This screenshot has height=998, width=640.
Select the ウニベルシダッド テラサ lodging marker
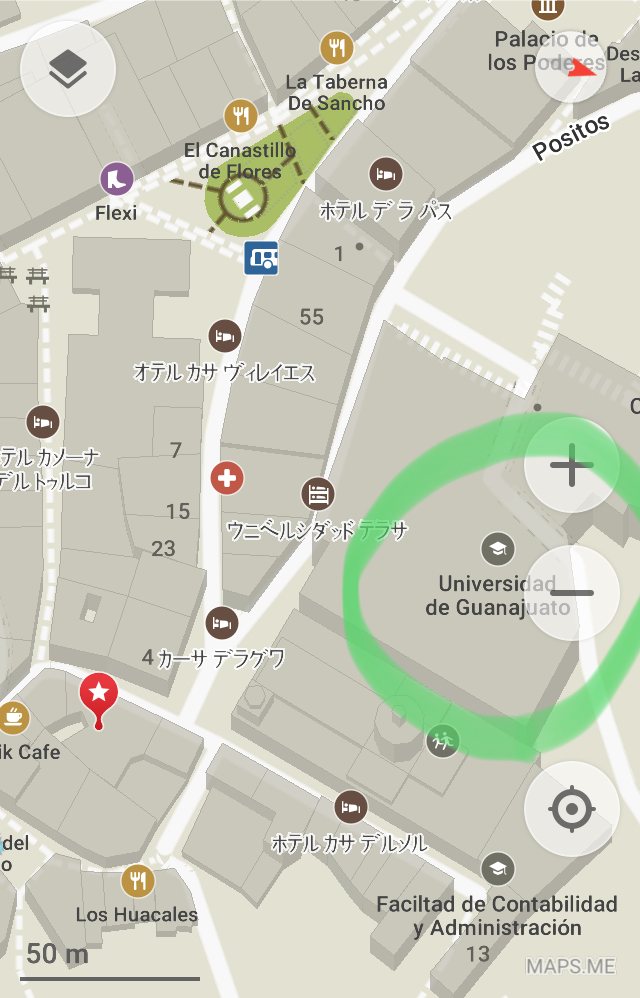coord(318,493)
